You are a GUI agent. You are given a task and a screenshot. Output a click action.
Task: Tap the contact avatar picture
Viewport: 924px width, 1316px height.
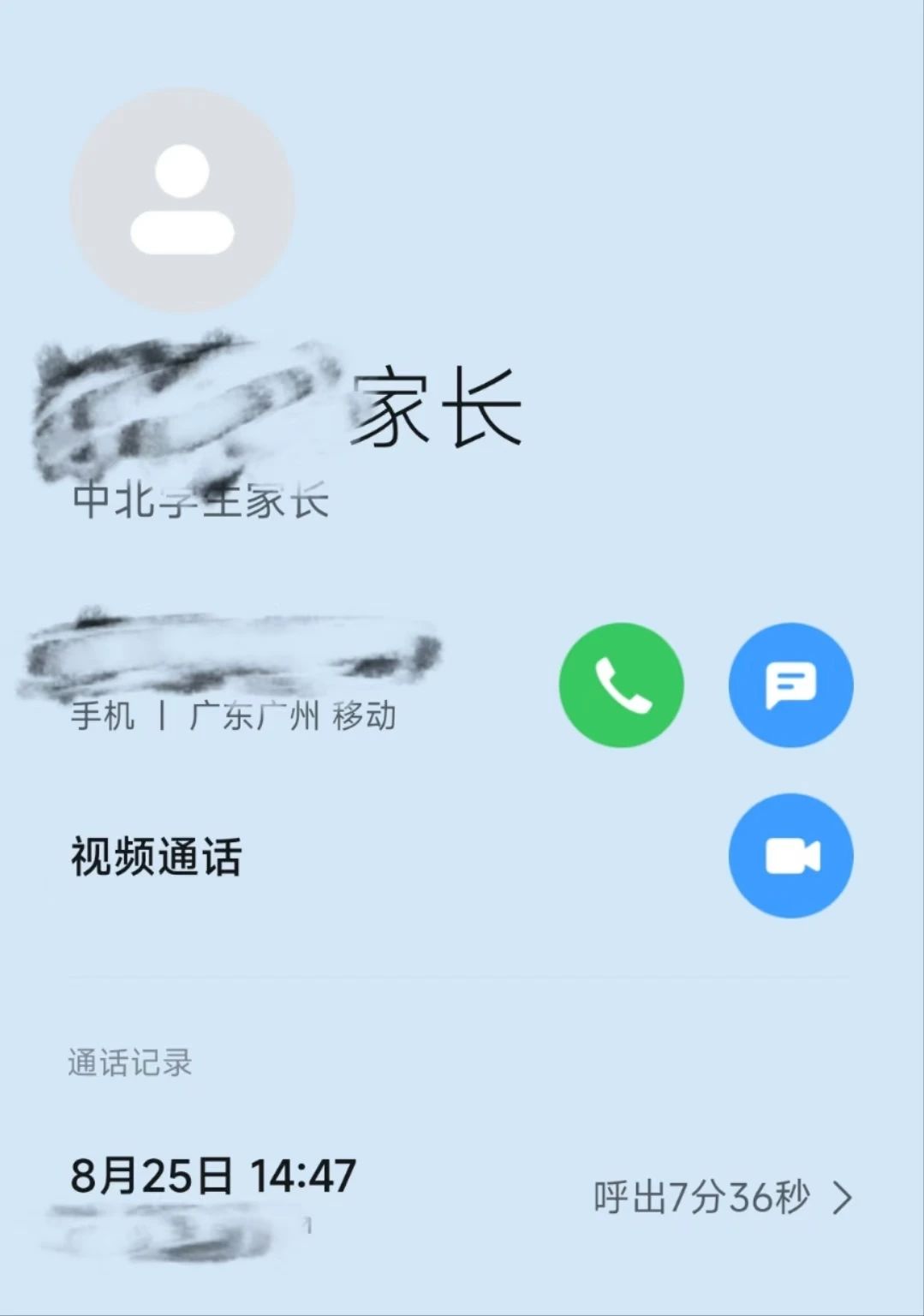182,200
